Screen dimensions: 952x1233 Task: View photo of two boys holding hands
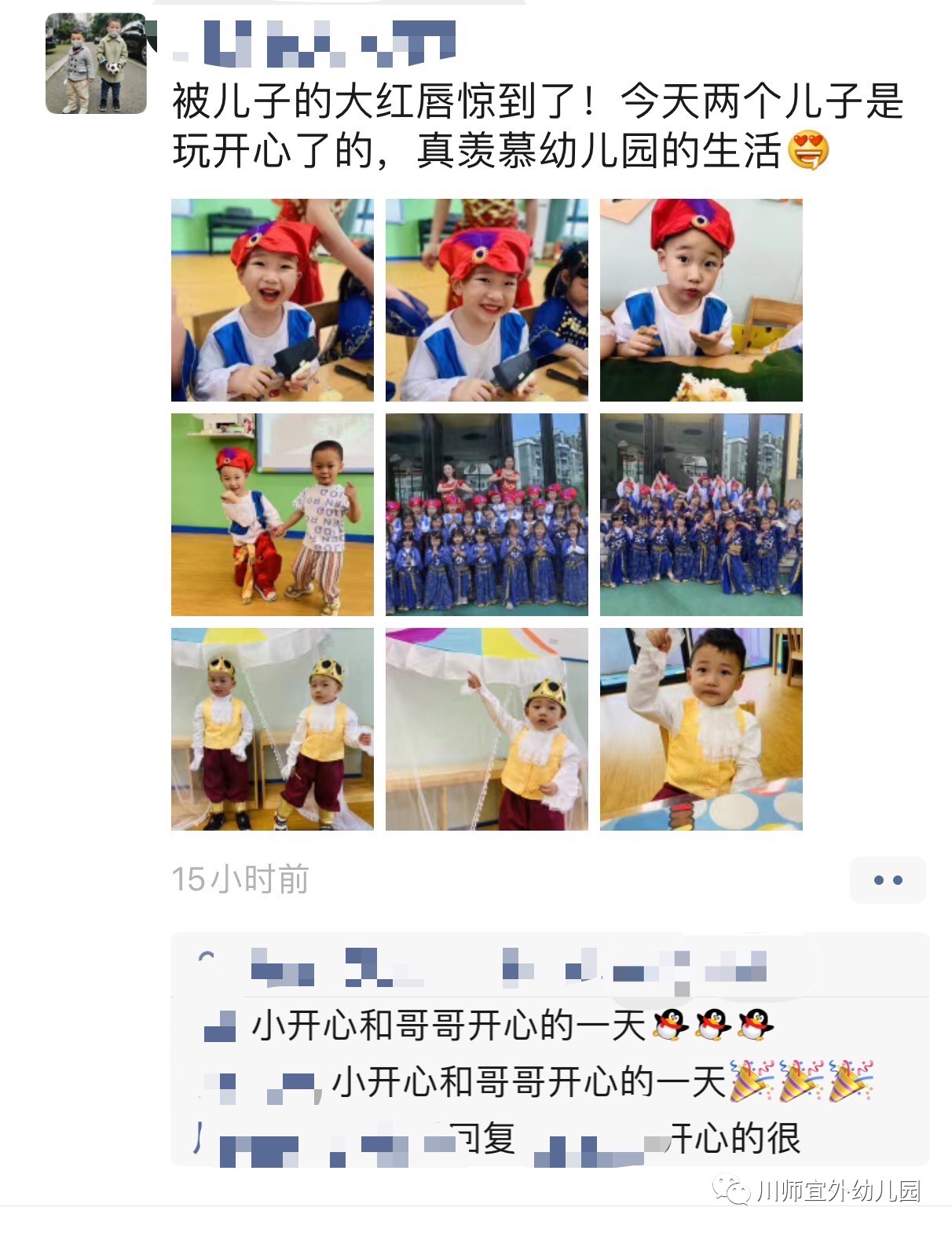click(x=273, y=515)
